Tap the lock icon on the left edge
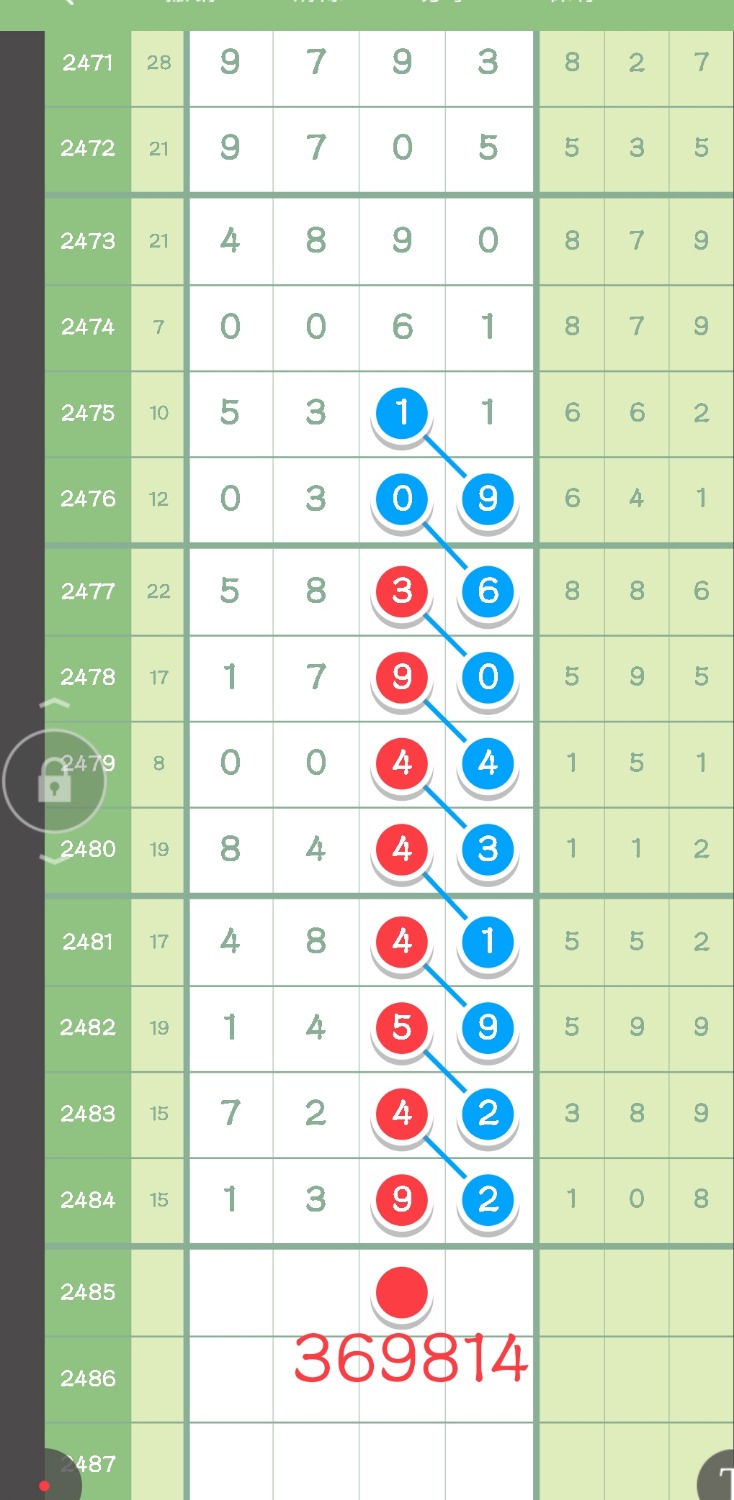Screen dimensions: 734x1500 click(54, 781)
